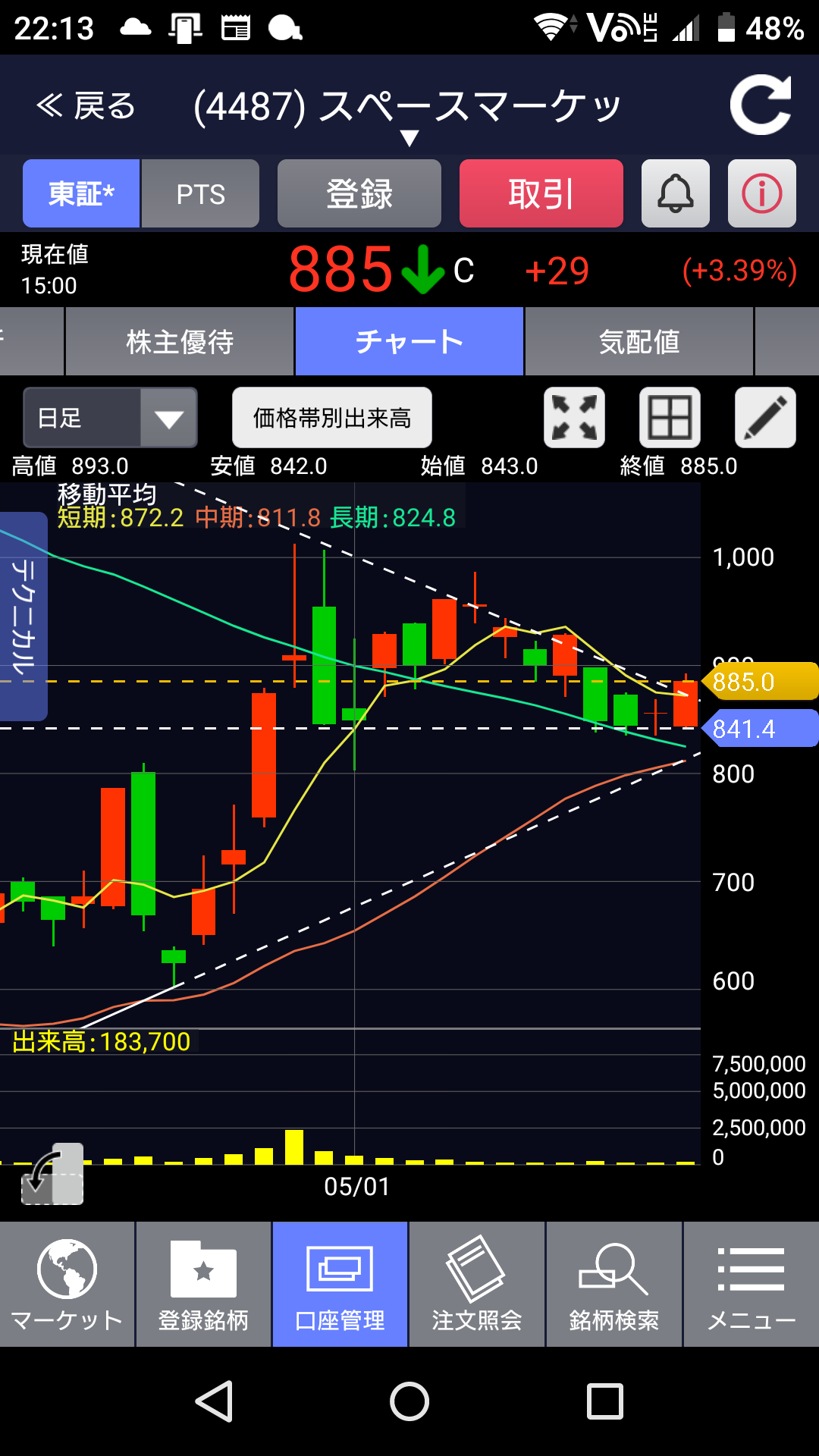Switch to the PTS market
The height and width of the screenshot is (1456, 819).
pos(200,194)
